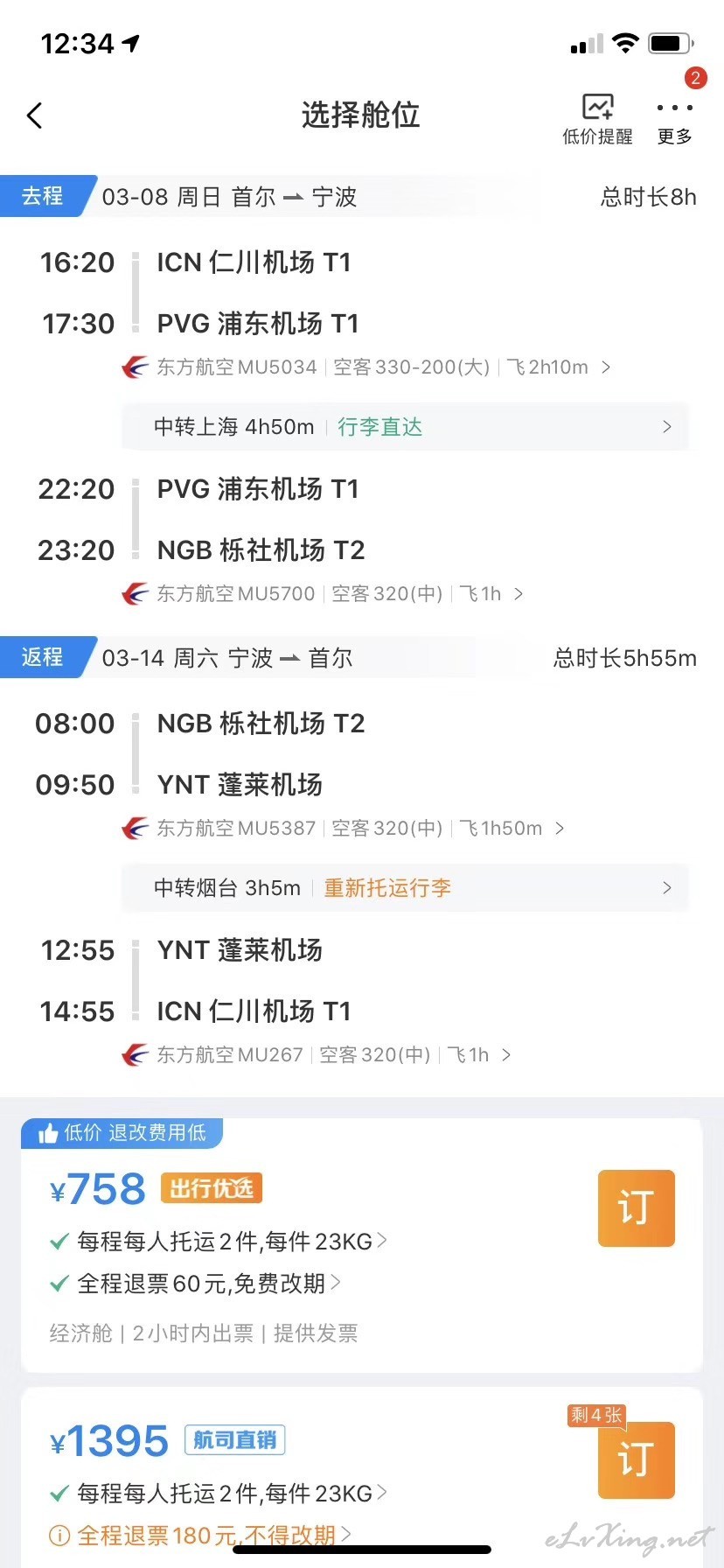This screenshot has width=724, height=1568.
Task: View details of flight MU5387
Action: [344, 829]
